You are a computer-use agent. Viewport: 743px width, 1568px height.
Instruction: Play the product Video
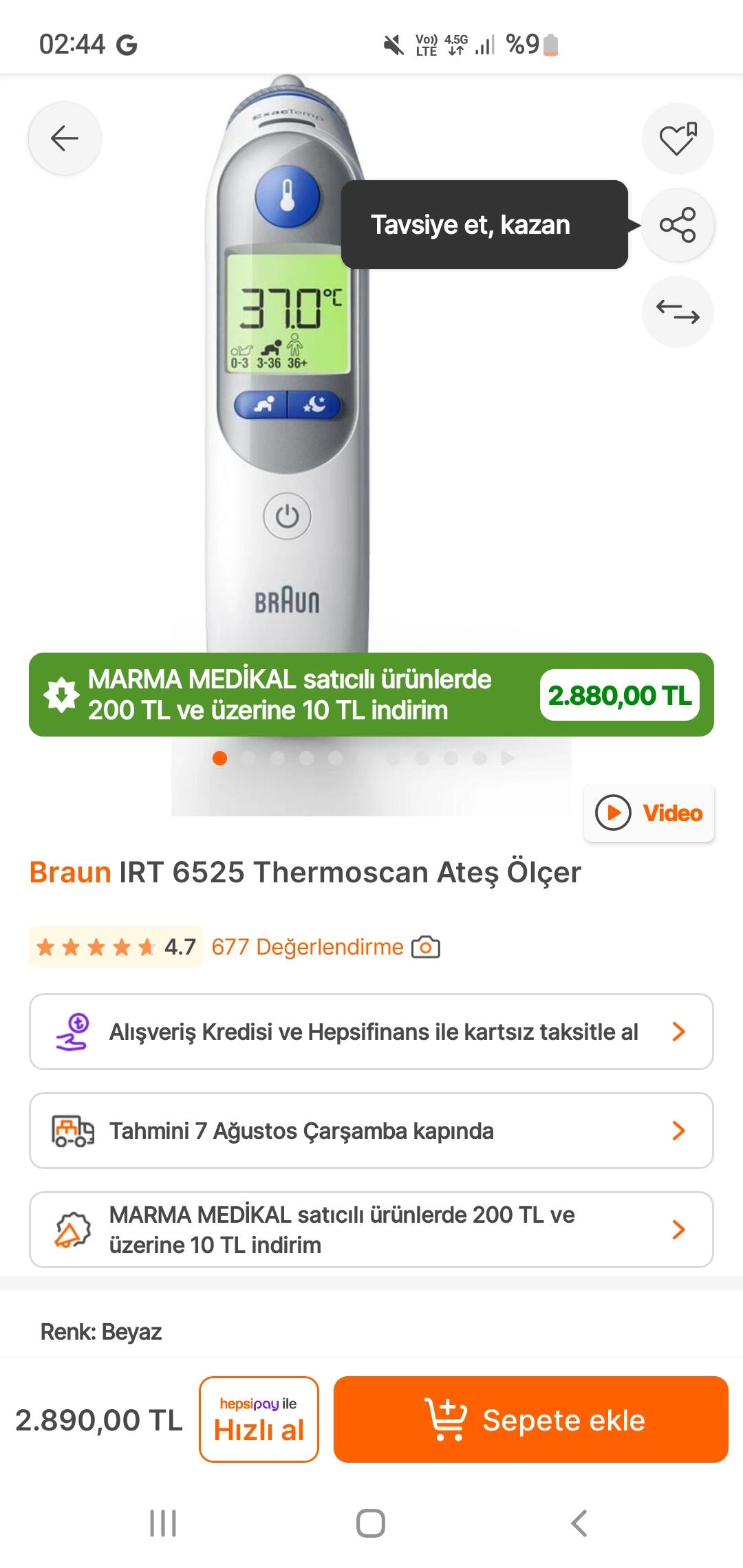[649, 813]
